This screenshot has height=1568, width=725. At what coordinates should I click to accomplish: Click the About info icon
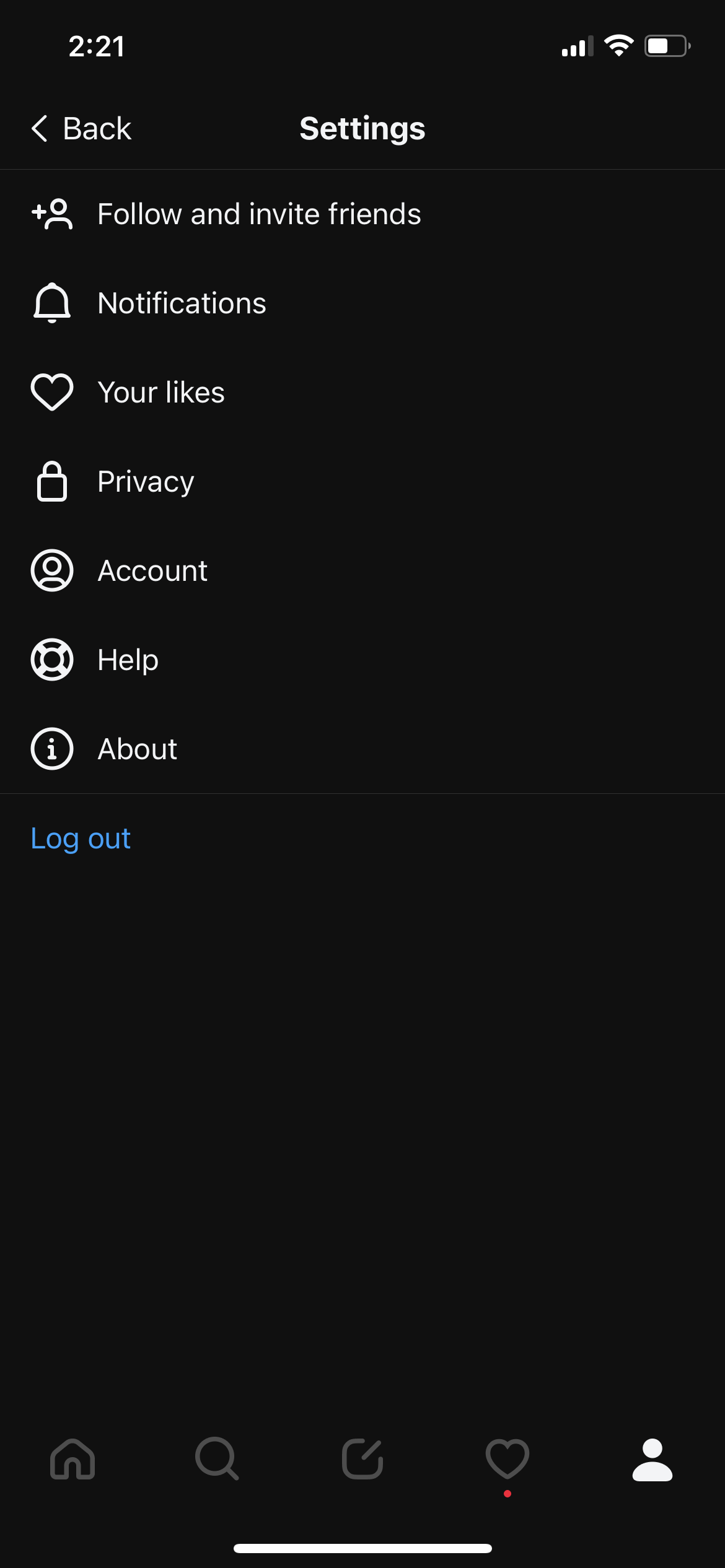click(x=52, y=748)
